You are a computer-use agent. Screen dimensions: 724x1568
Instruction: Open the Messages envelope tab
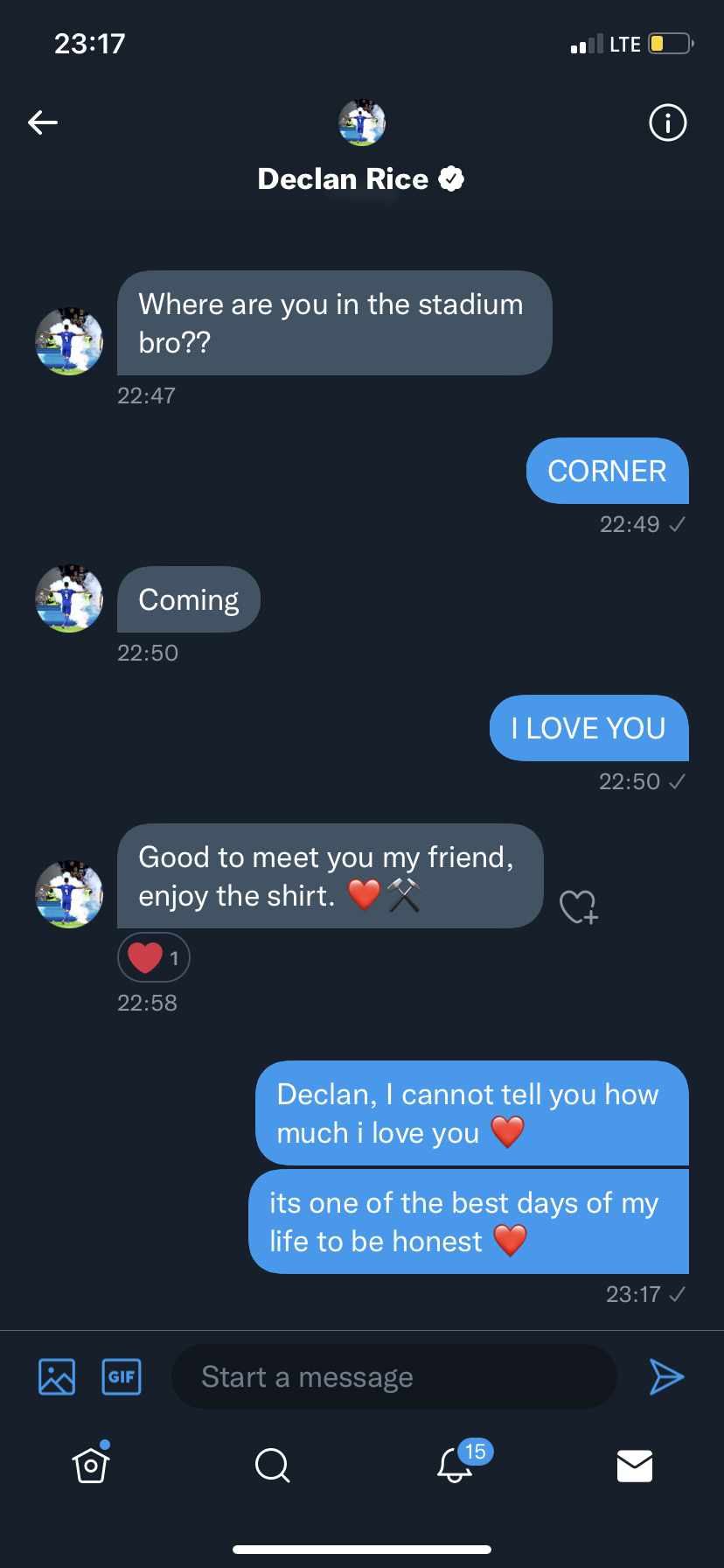[635, 1466]
